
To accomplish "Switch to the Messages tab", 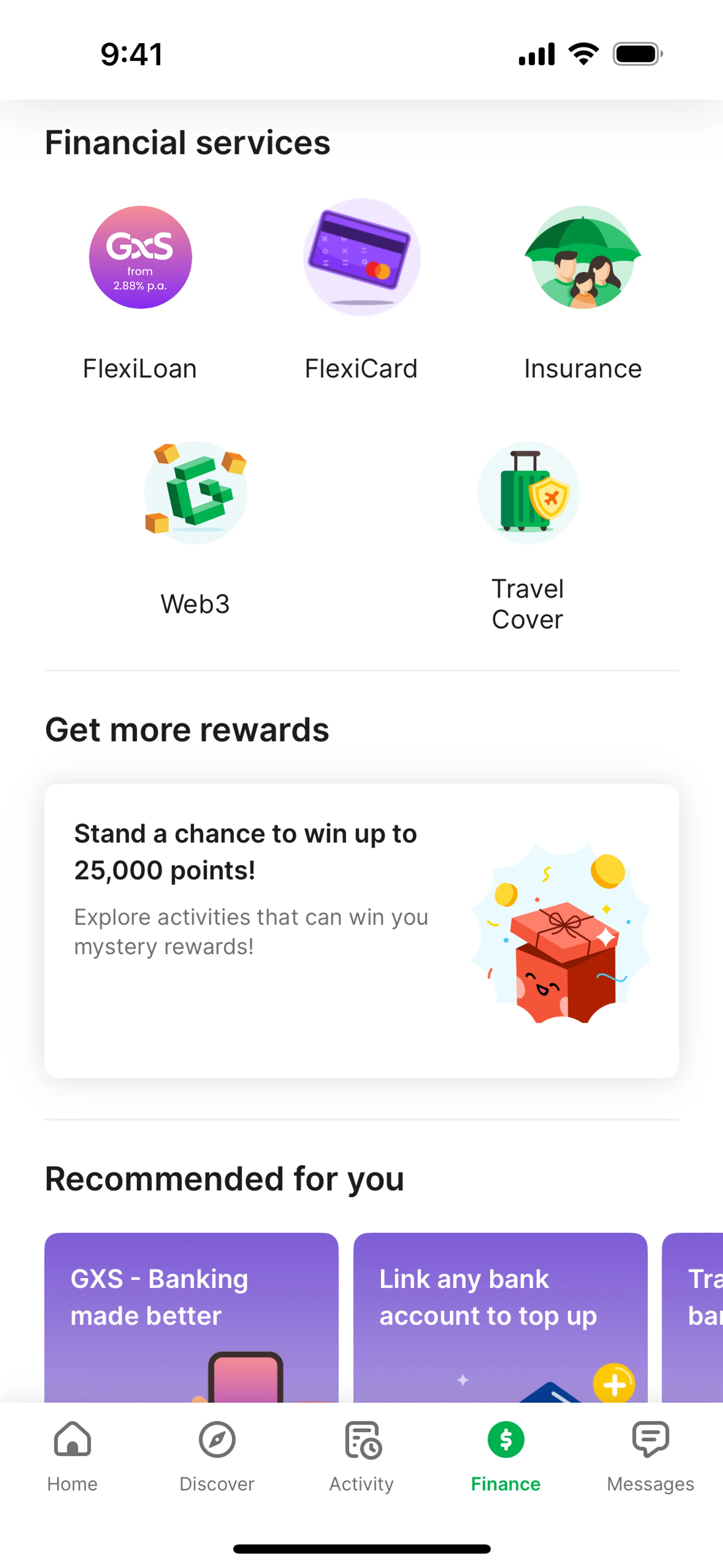I will point(650,1455).
